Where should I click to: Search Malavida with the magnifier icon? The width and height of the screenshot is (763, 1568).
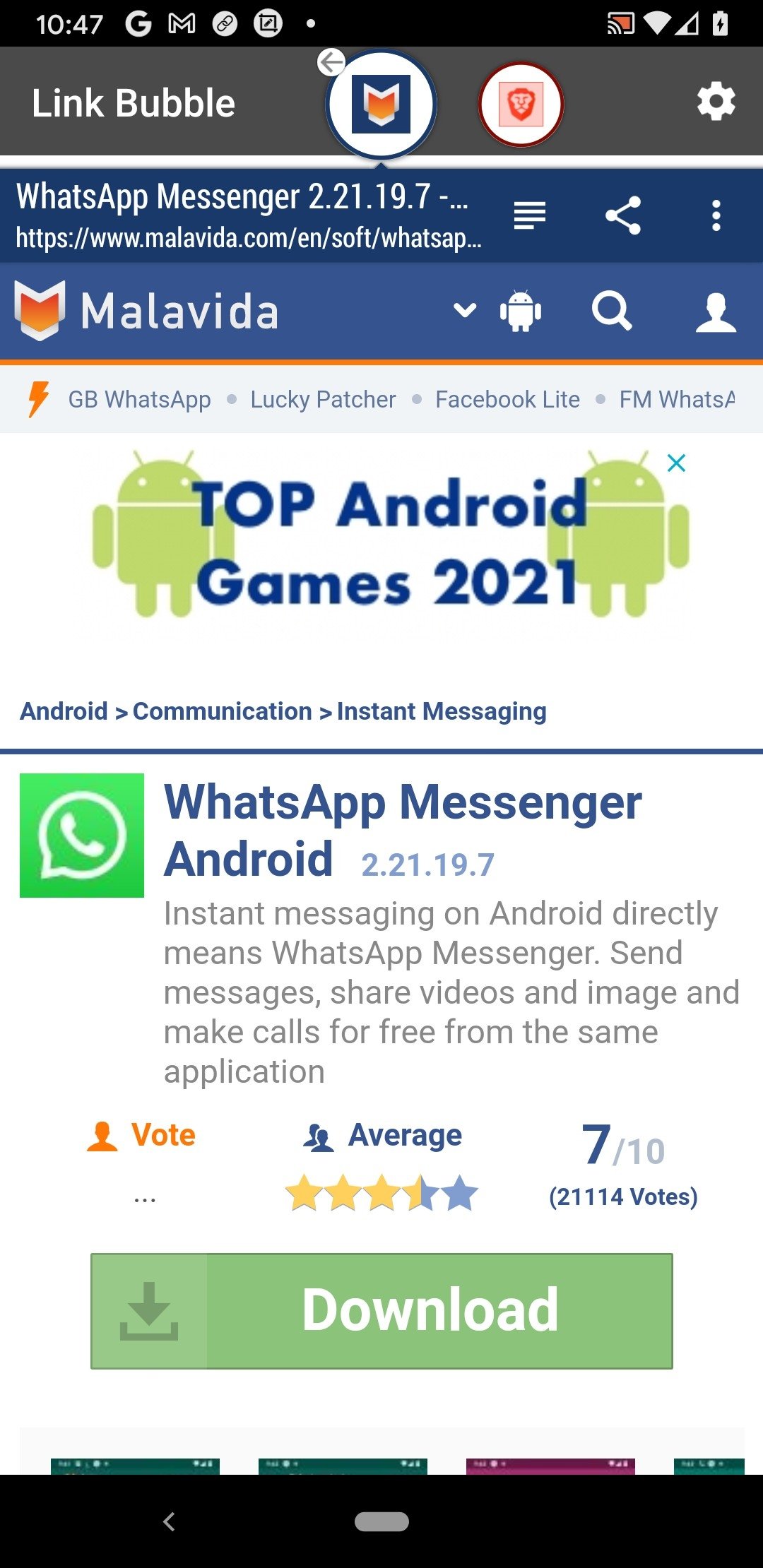612,311
